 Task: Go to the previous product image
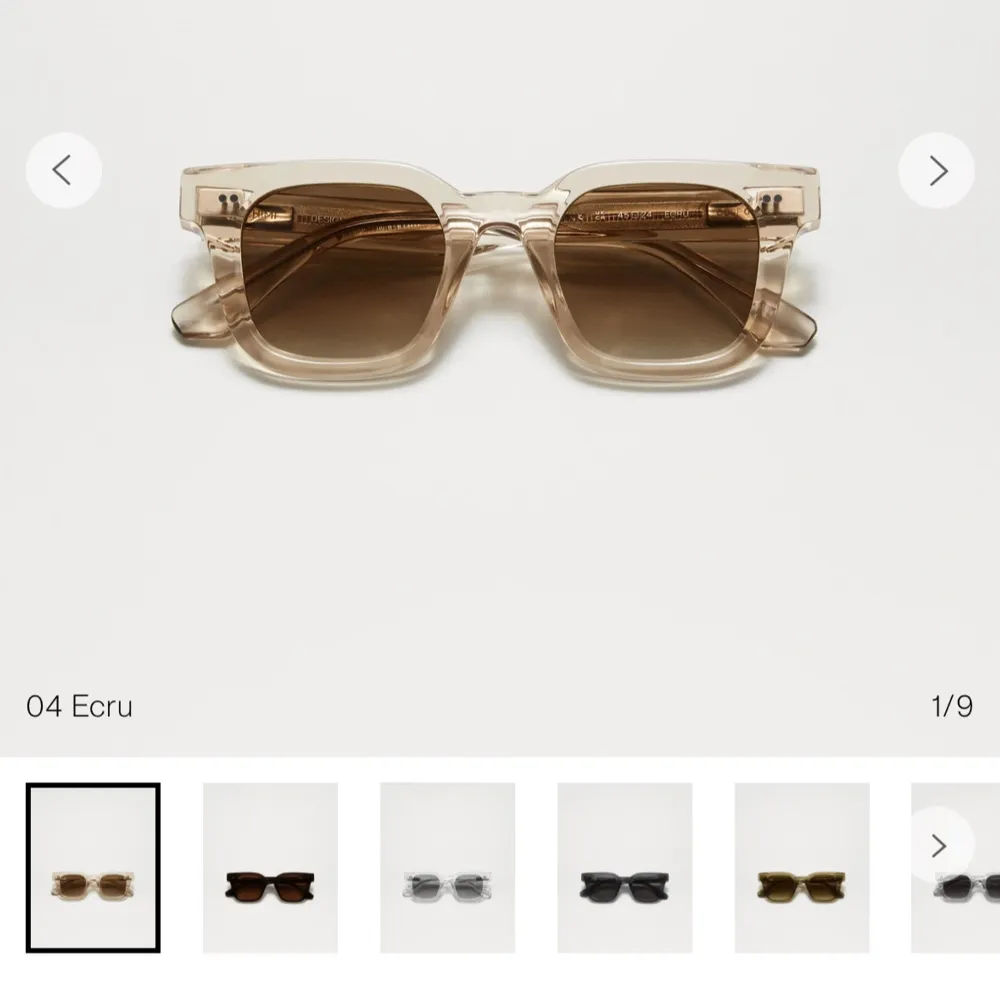click(63, 171)
